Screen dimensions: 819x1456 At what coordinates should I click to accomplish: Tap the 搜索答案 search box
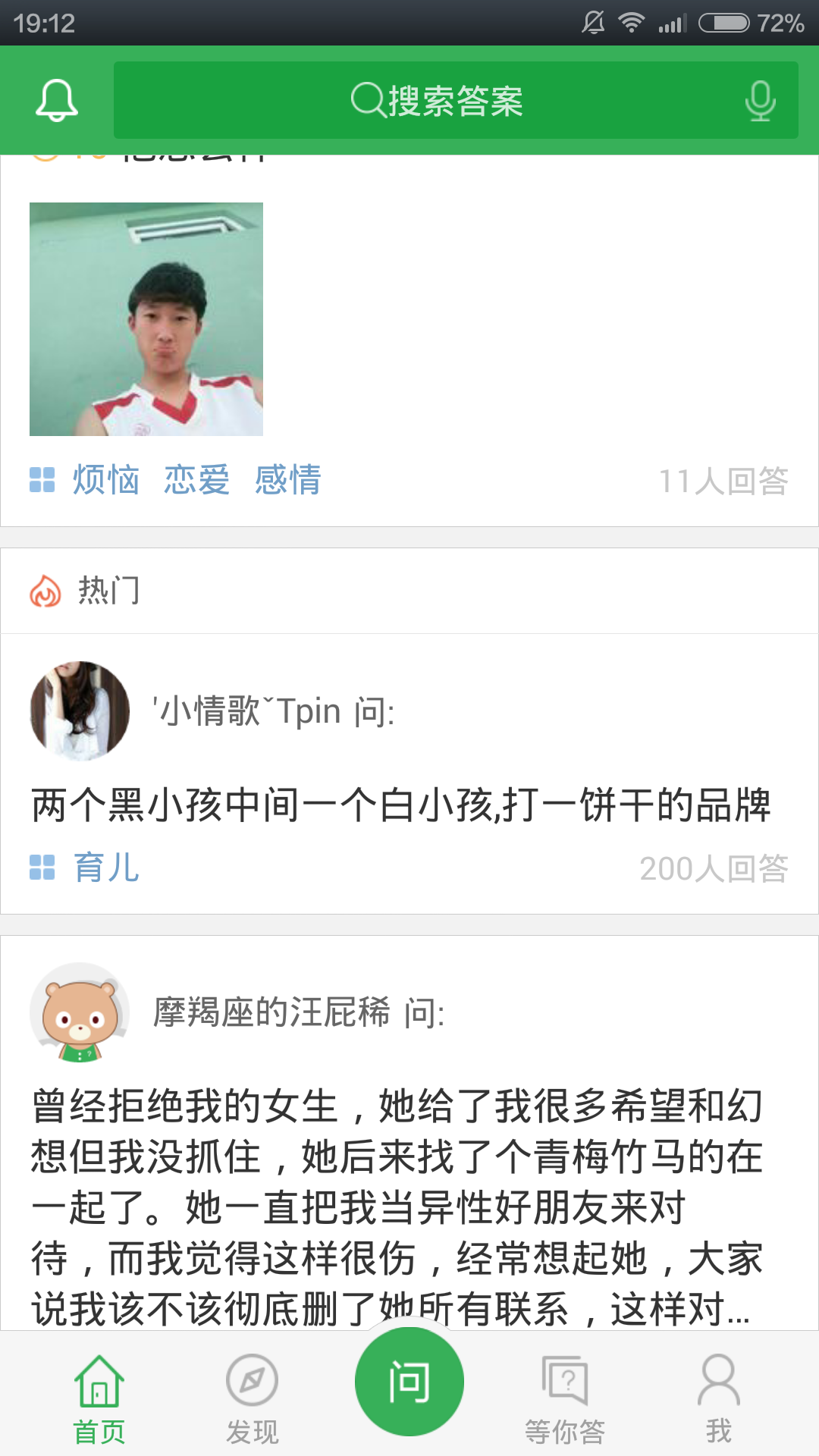pos(436,100)
